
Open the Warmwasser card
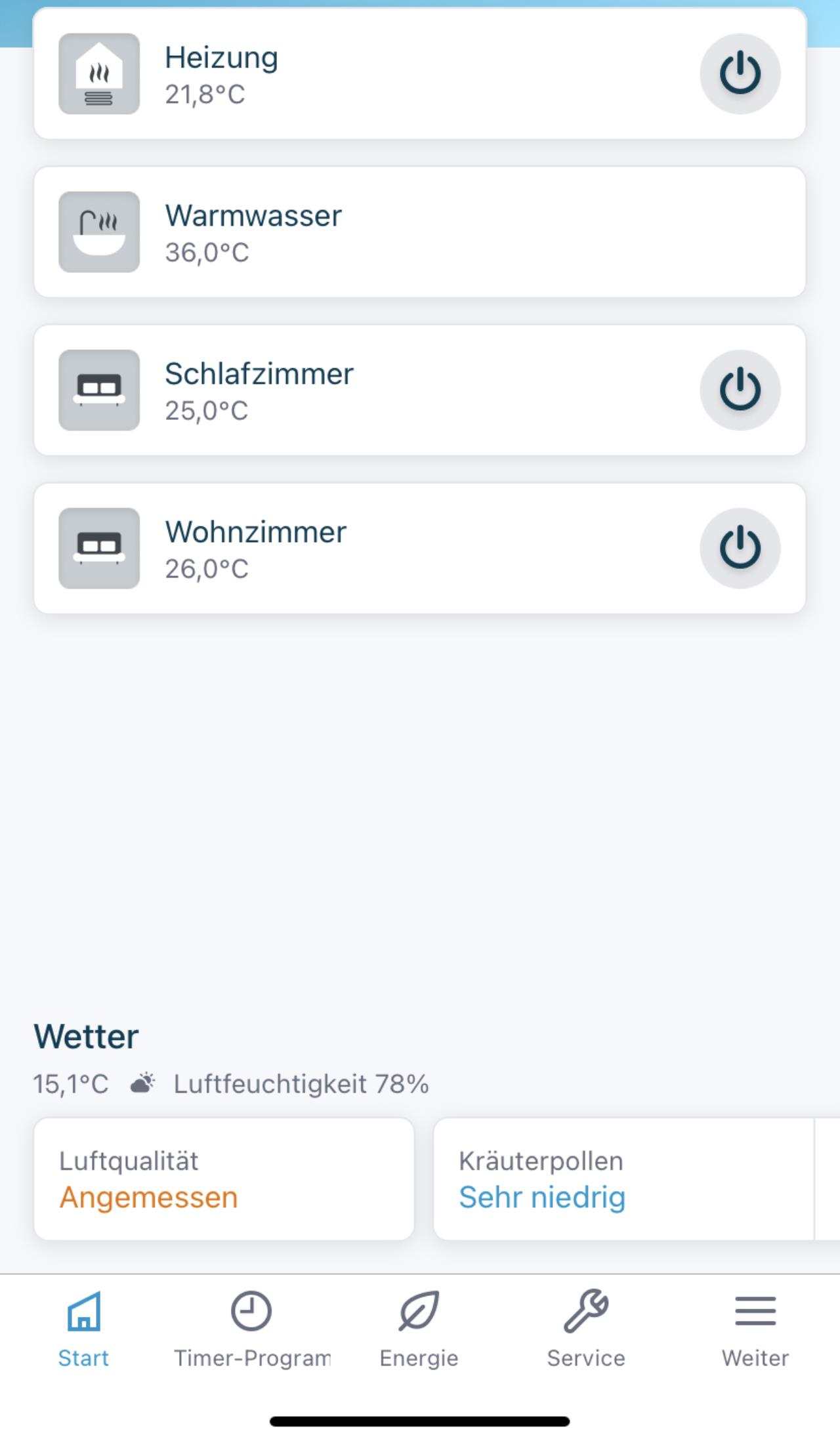tap(419, 232)
